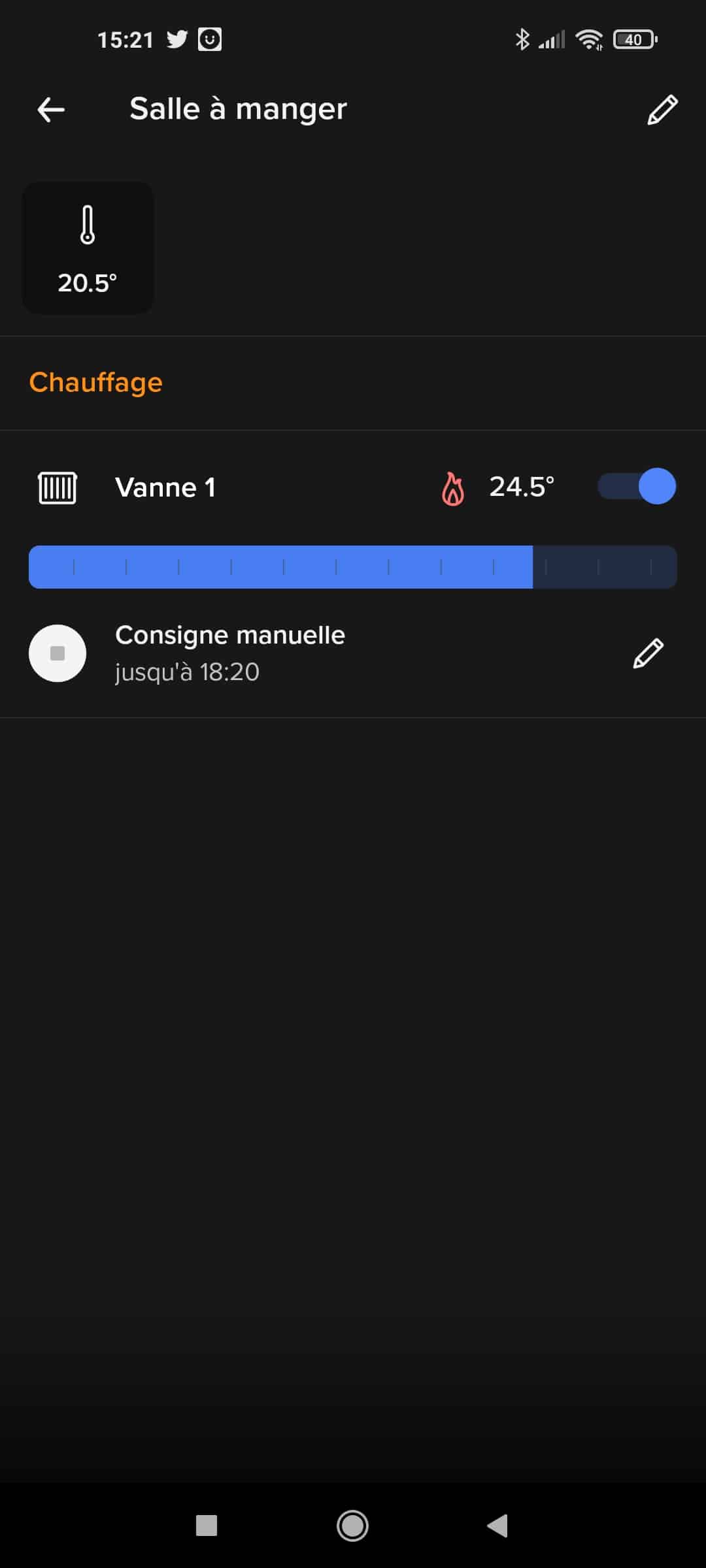Go back from Salle à manger
The width and height of the screenshot is (706, 1568).
pyautogui.click(x=51, y=109)
